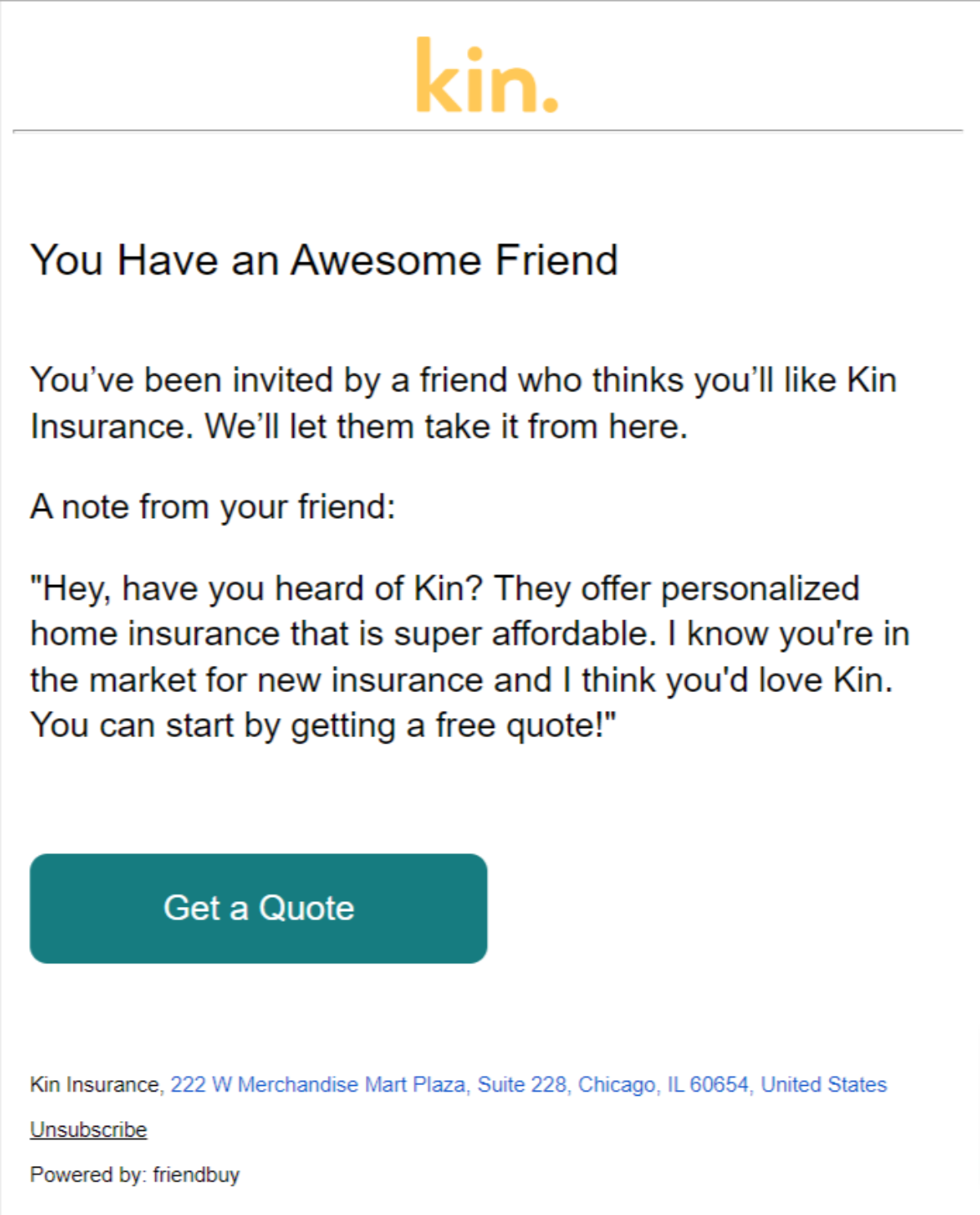Tap the Unsubscribe link
This screenshot has width=980, height=1215.
click(x=88, y=1129)
